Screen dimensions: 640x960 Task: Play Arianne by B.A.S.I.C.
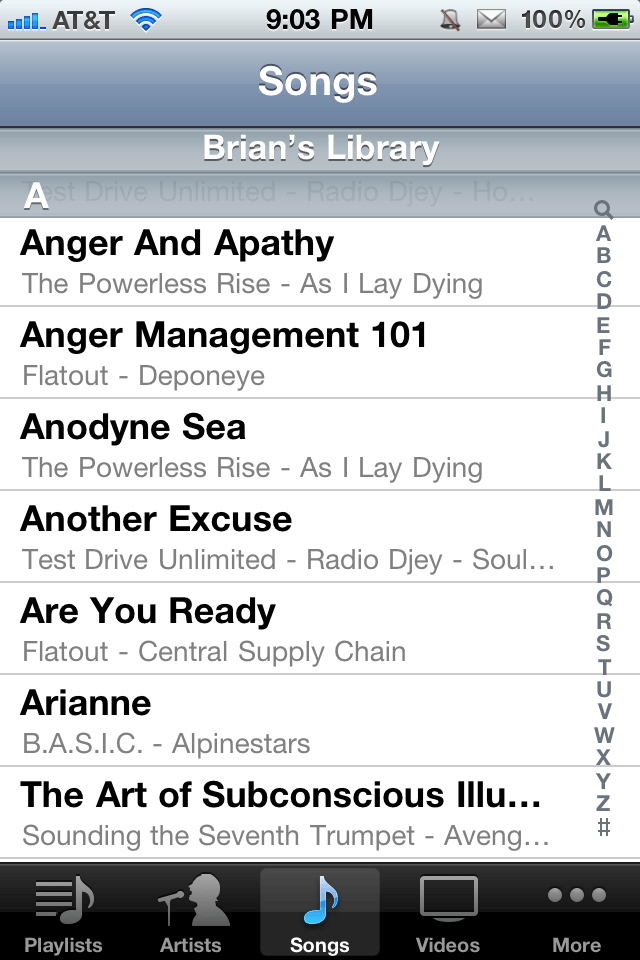[290, 721]
